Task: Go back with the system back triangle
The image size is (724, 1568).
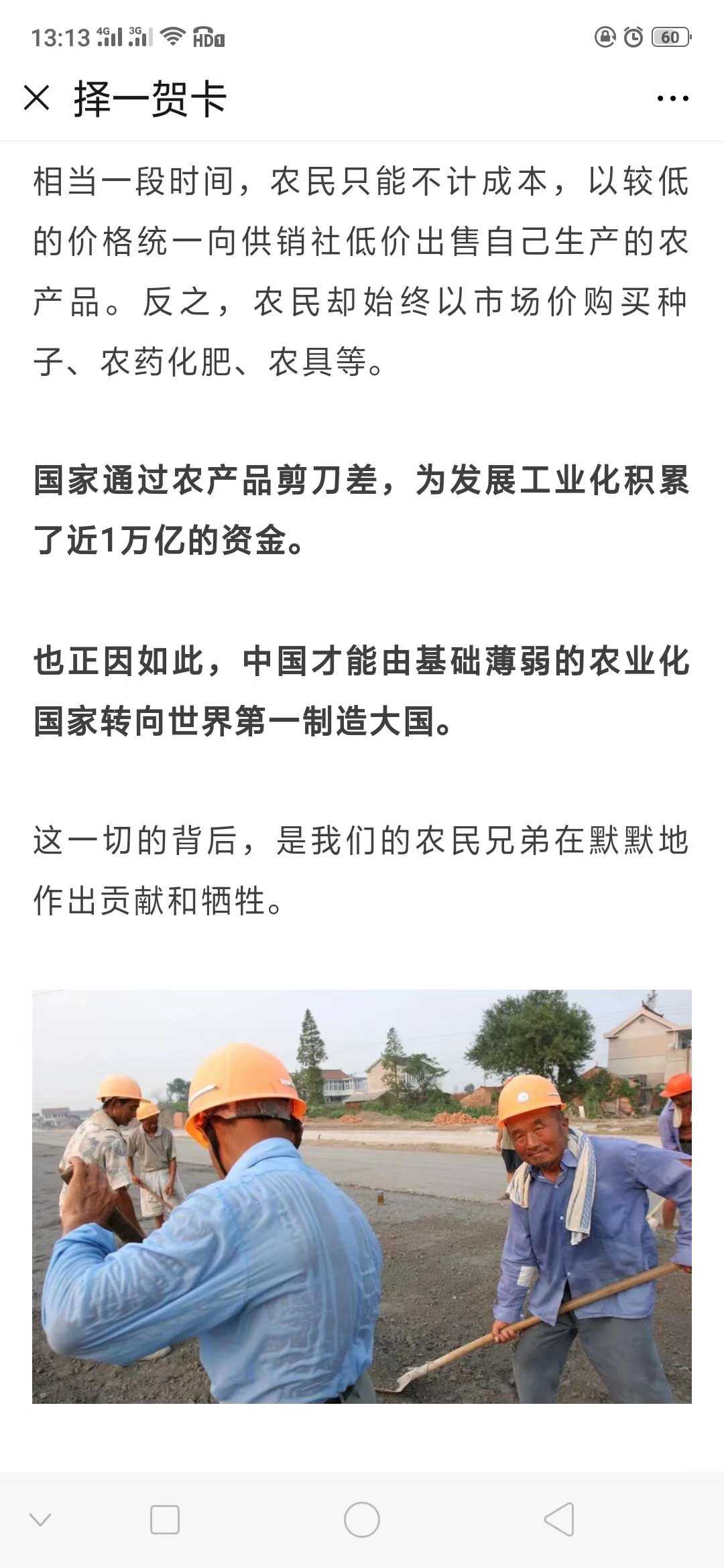Action: click(559, 1519)
